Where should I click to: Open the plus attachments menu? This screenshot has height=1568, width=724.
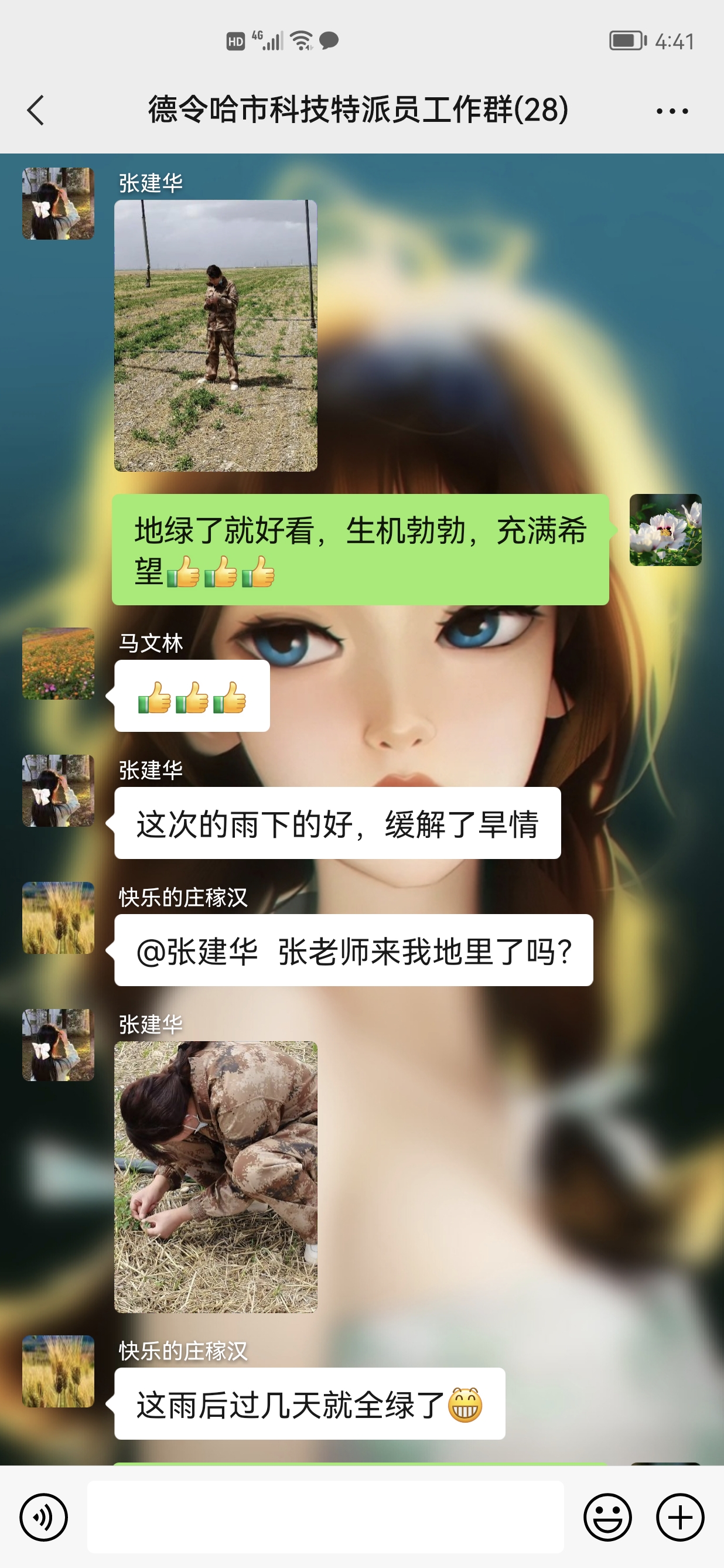pos(679,1517)
